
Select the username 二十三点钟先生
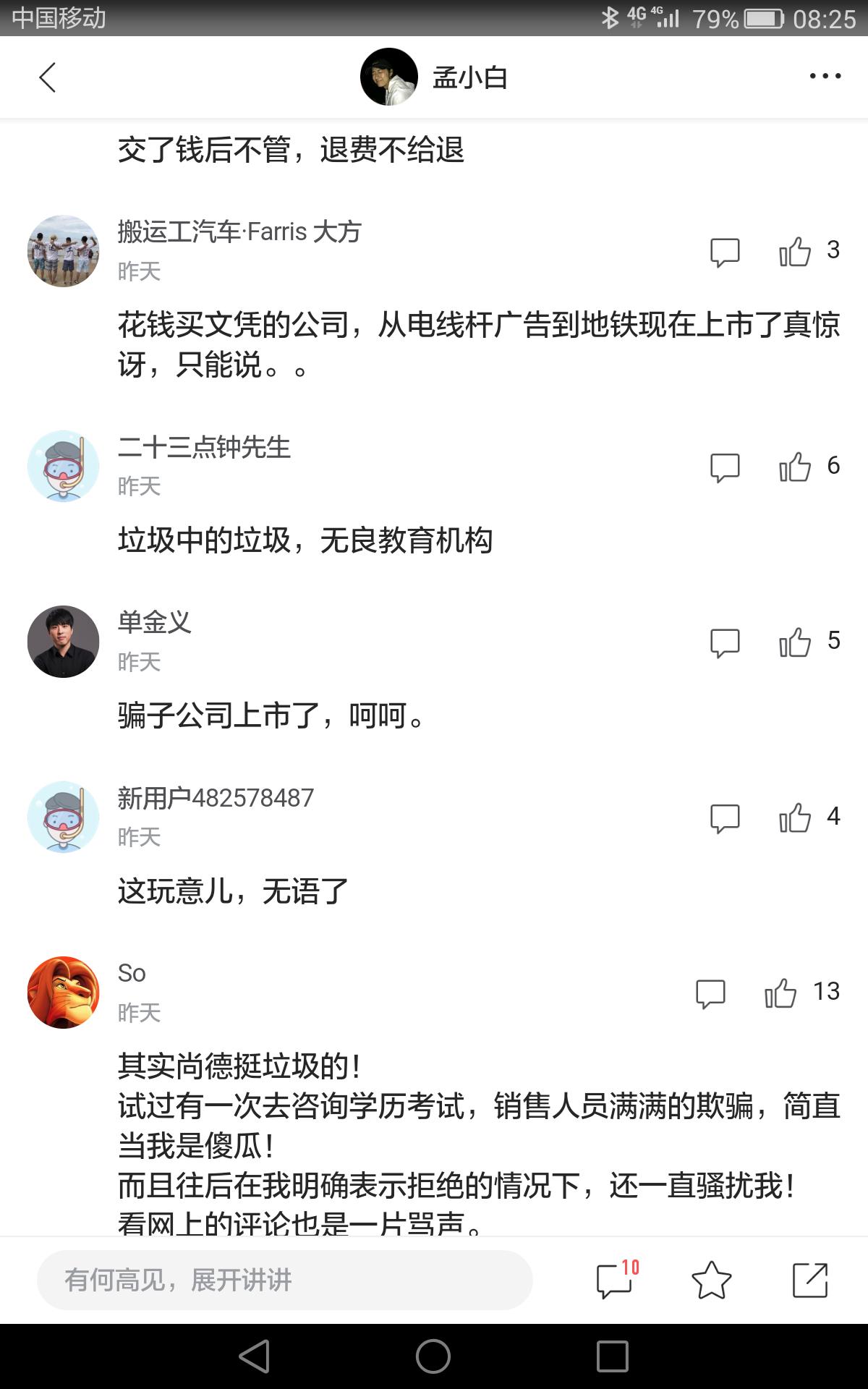204,447
